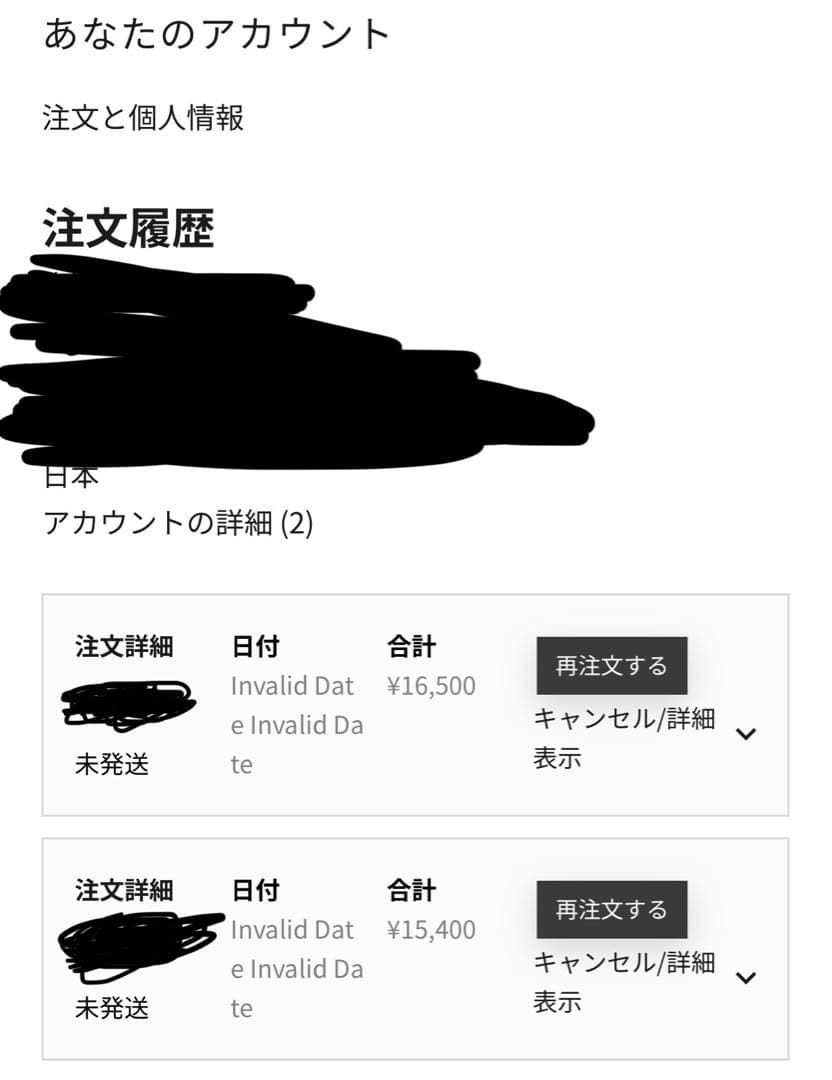Screen dimensions: 832x1080
Task: Expand details for the ¥16,500 order
Action: click(x=746, y=734)
